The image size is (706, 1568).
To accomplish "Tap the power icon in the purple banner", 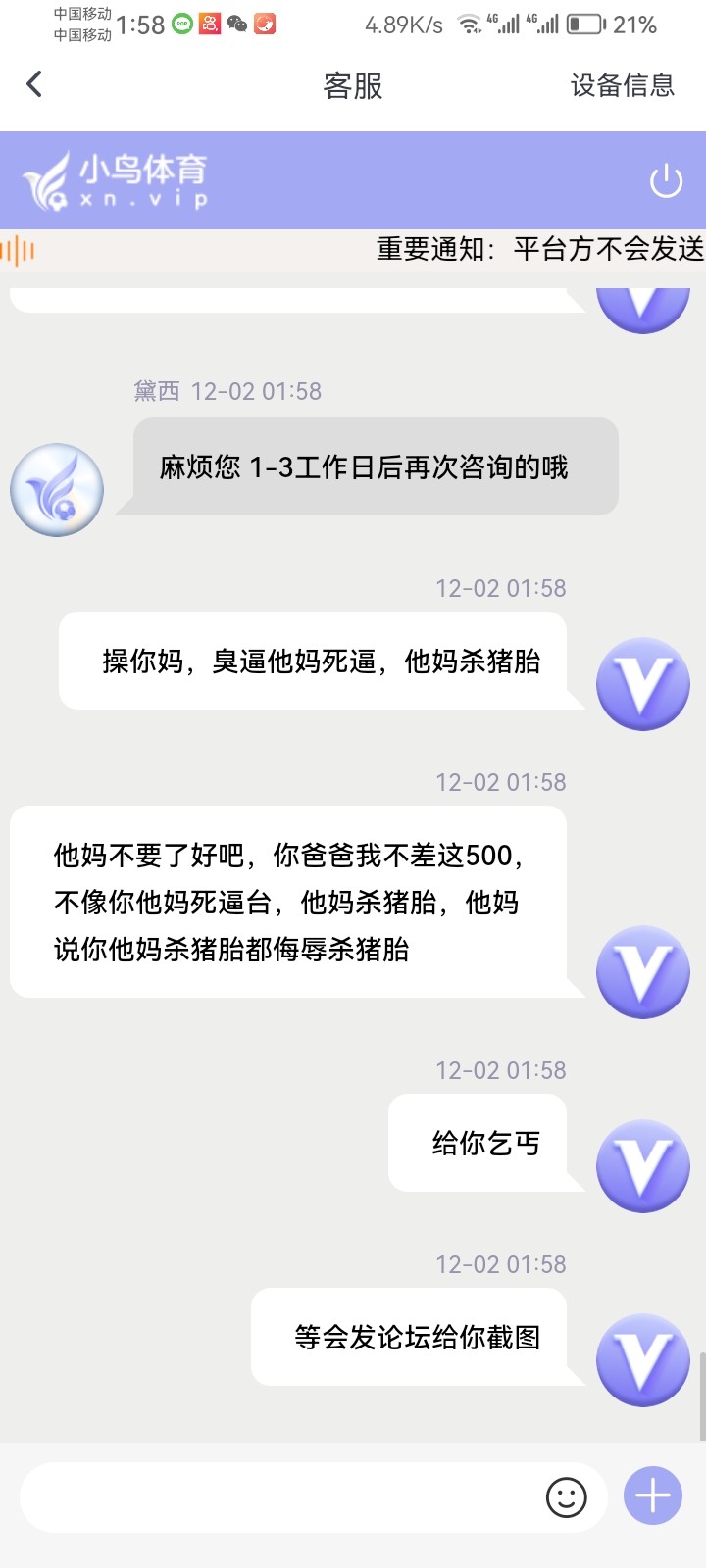I will pos(666,180).
